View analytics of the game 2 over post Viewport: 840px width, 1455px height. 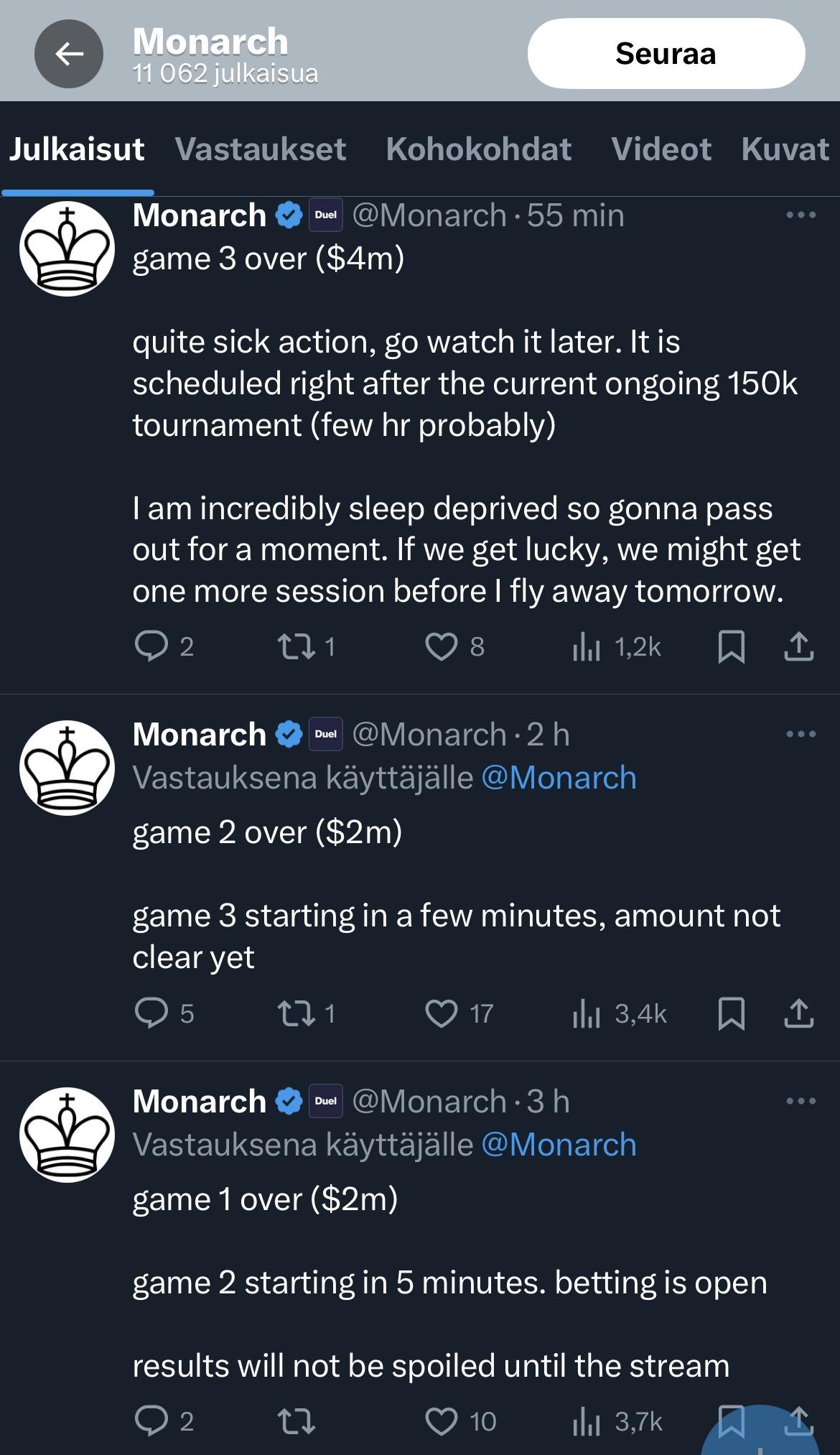pyautogui.click(x=620, y=1013)
